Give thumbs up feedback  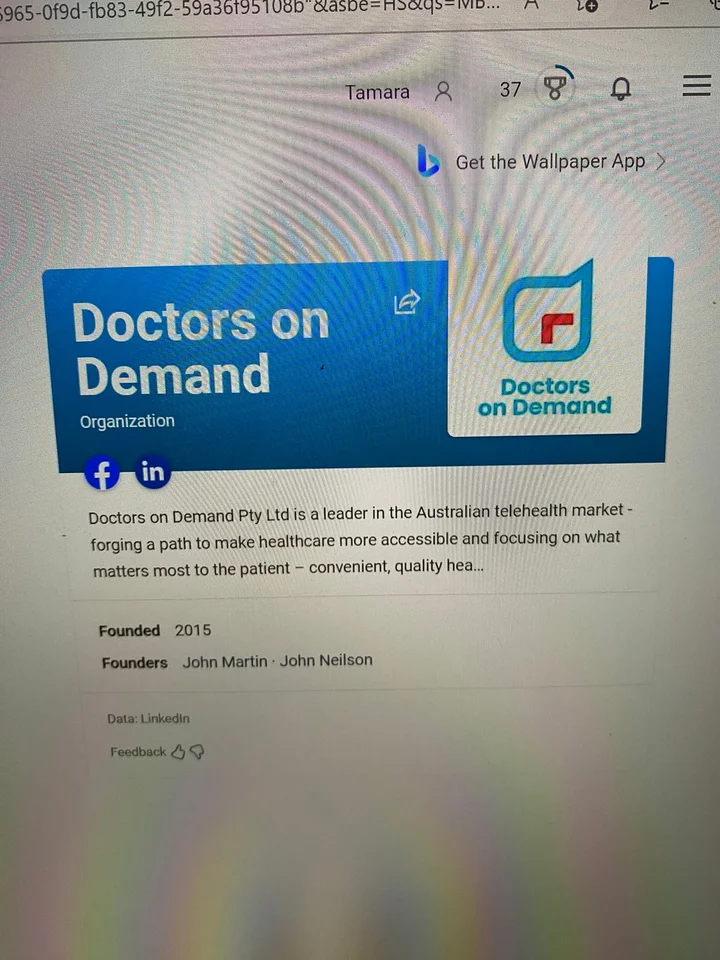[x=179, y=752]
